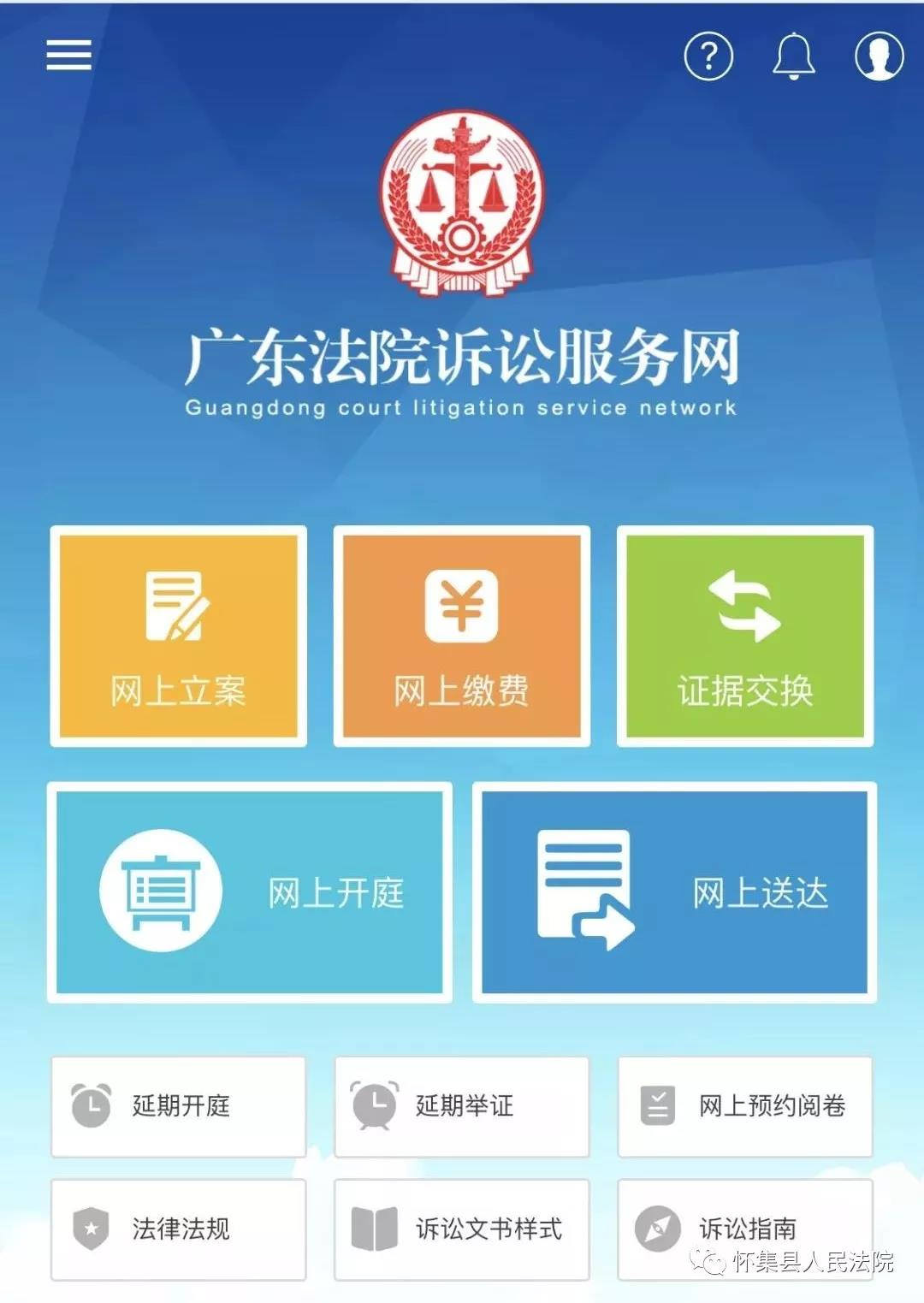The height and width of the screenshot is (1303, 924).
Task: Open the help question mark icon
Action: pyautogui.click(x=708, y=56)
